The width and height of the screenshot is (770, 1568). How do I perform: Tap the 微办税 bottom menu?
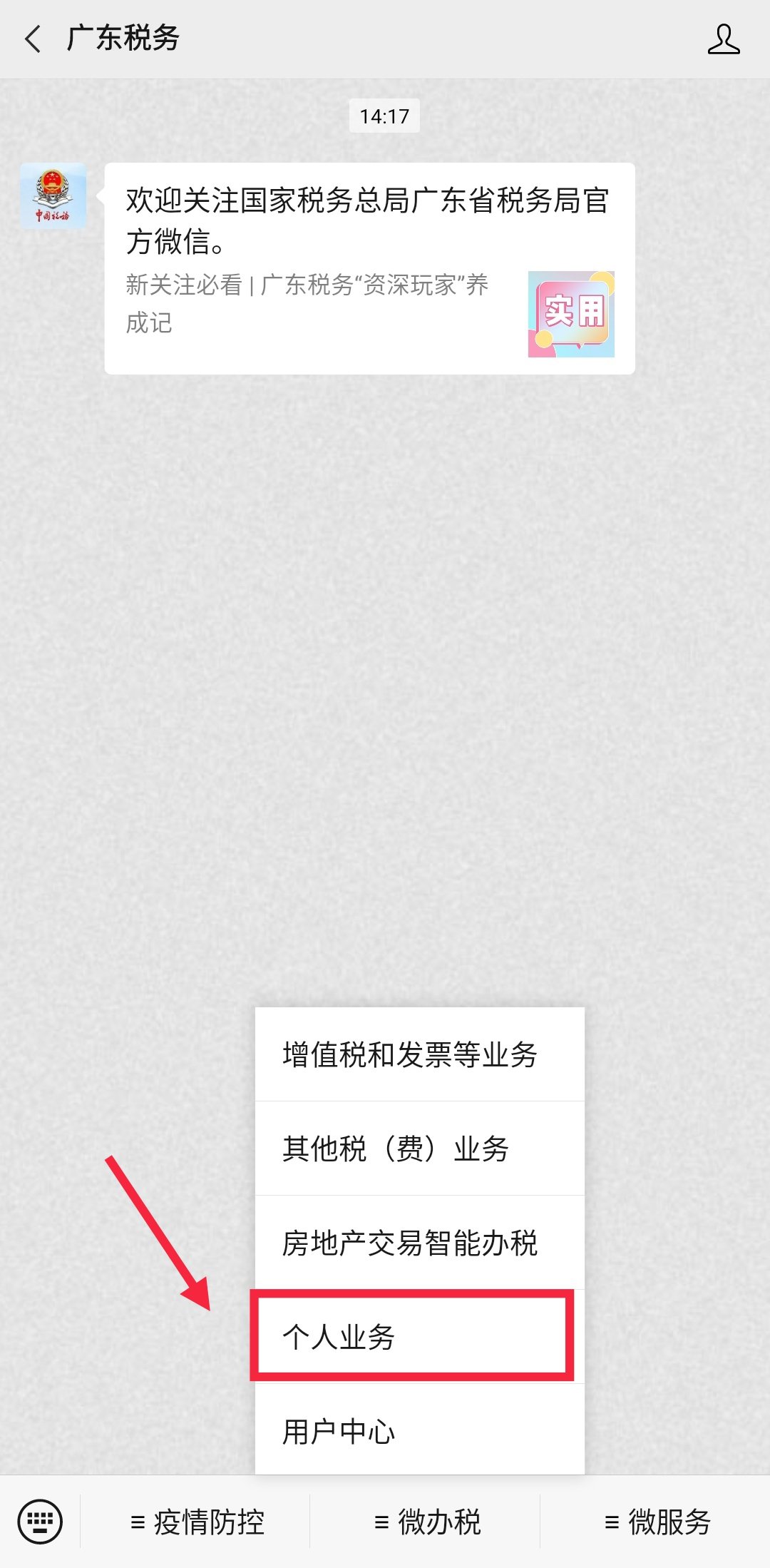(426, 1522)
